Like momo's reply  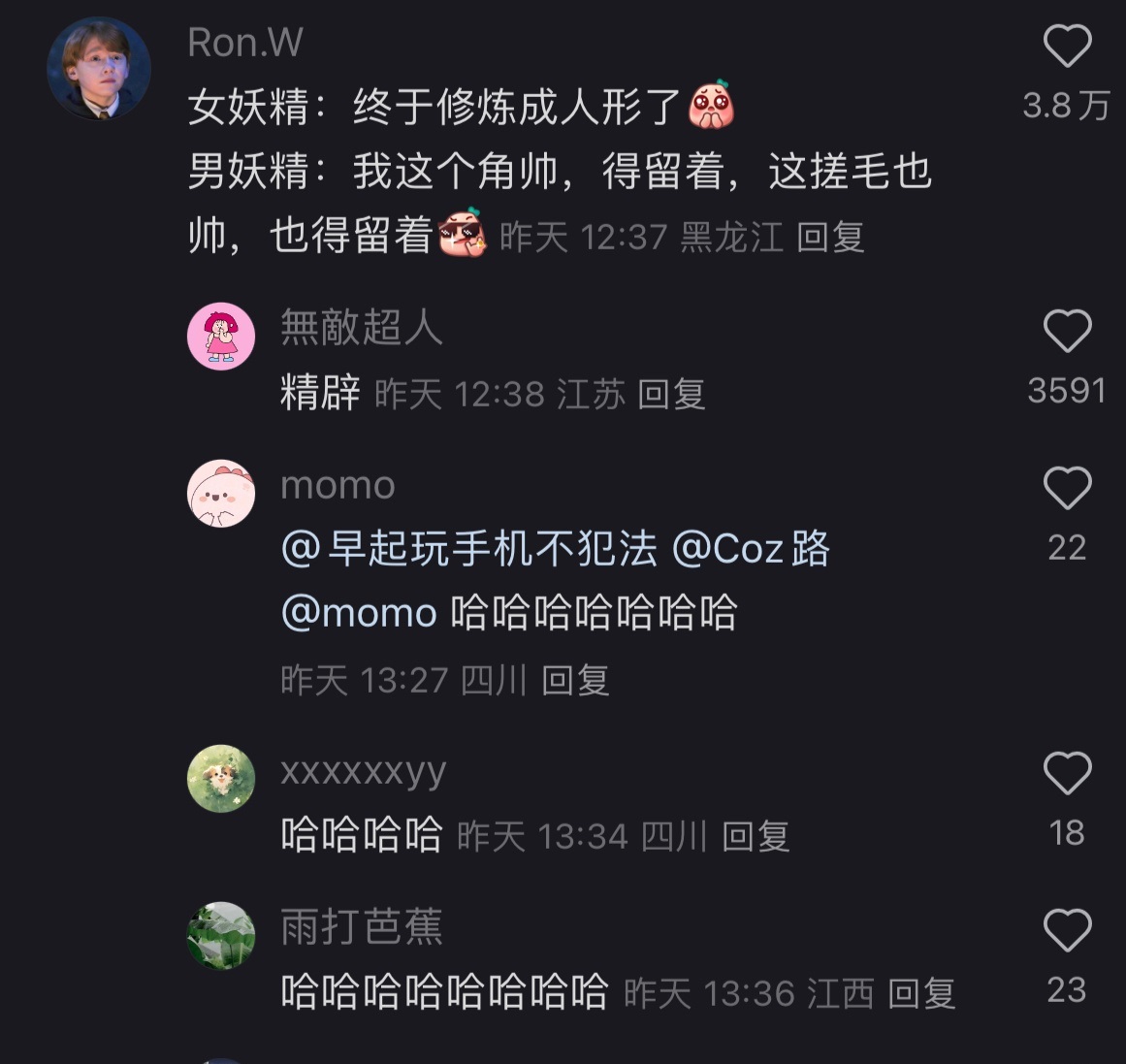pyautogui.click(x=1067, y=488)
